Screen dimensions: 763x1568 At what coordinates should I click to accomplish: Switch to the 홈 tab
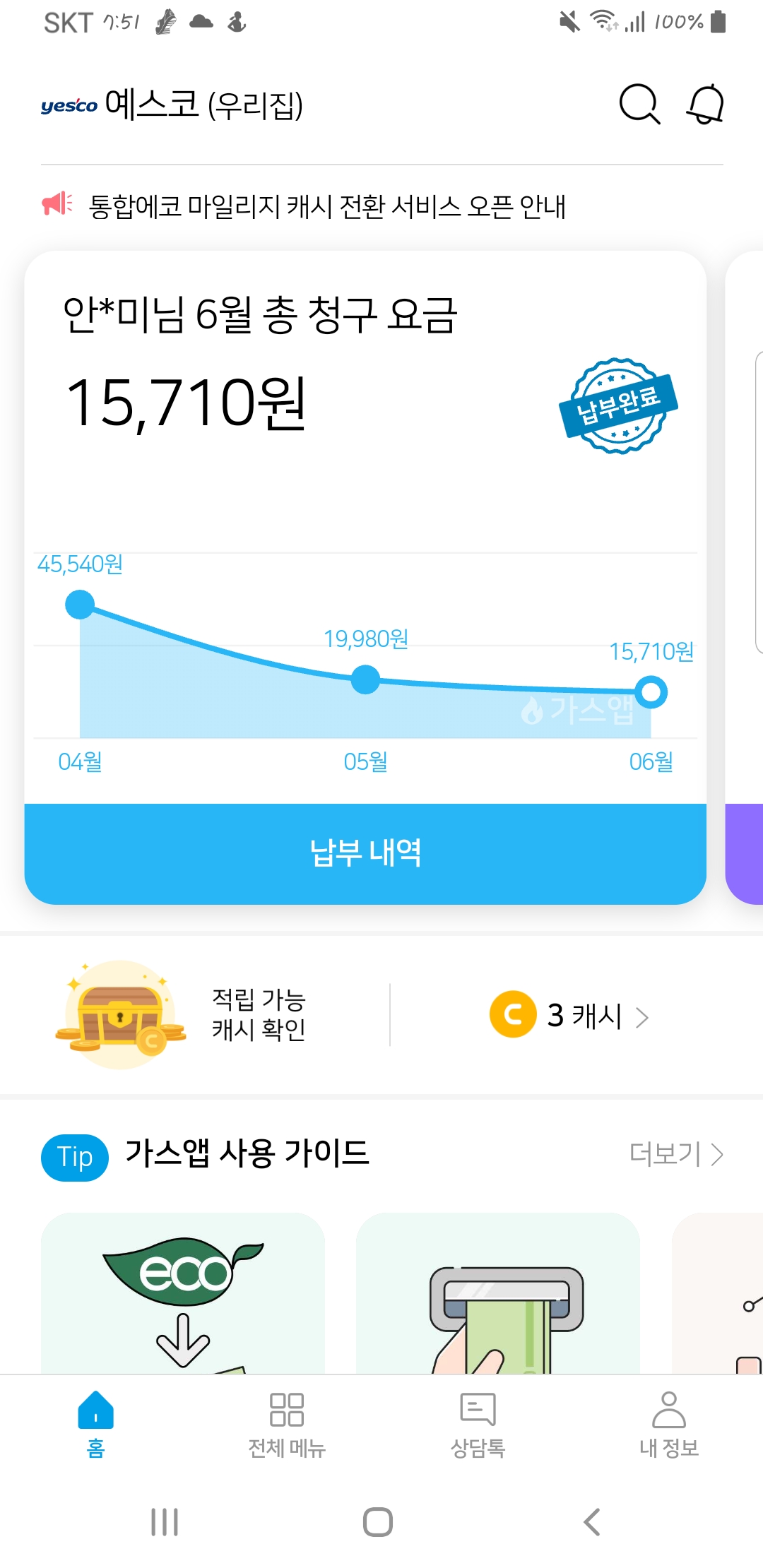pyautogui.click(x=95, y=1423)
